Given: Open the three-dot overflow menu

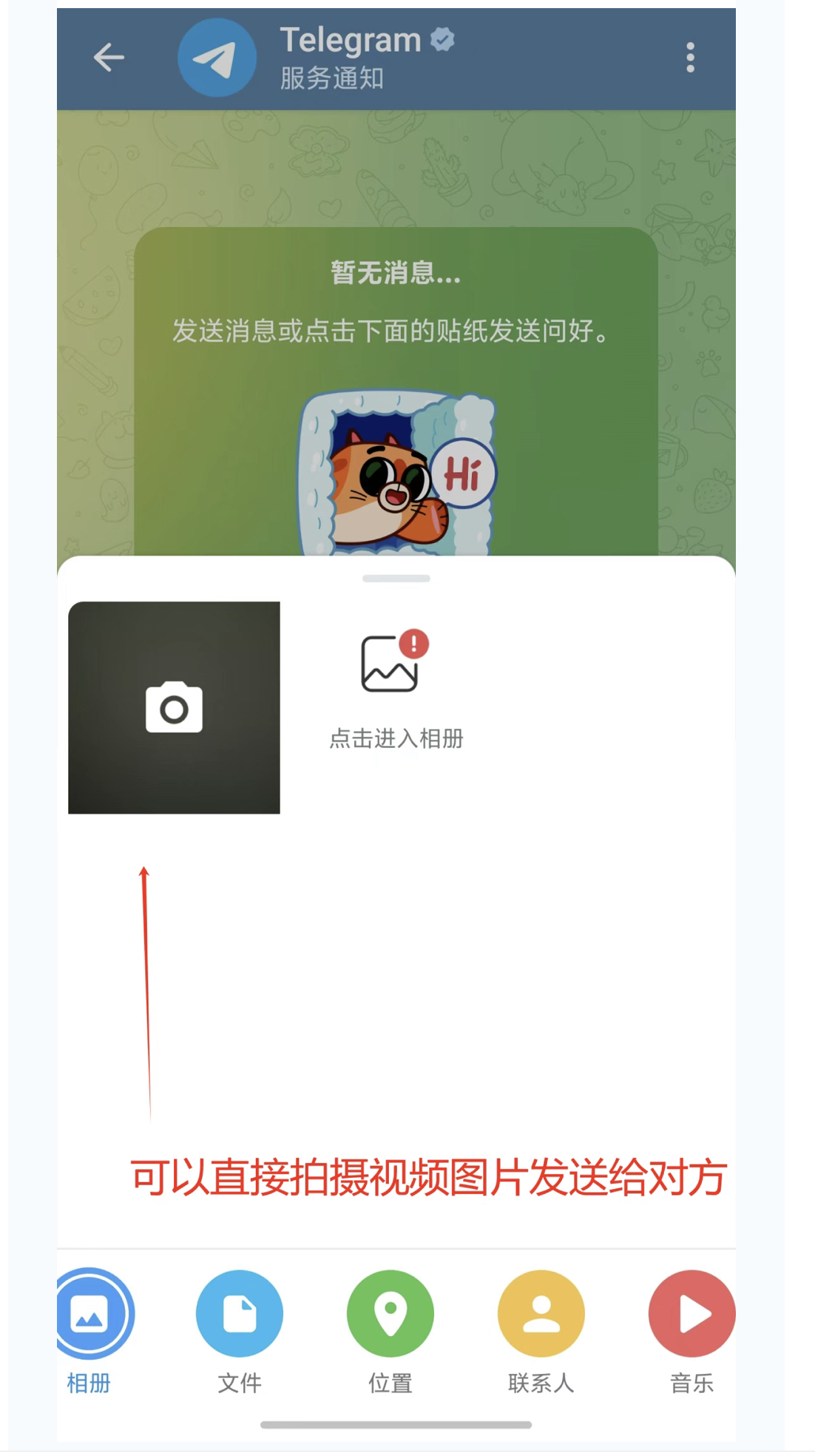Looking at the screenshot, I should [689, 58].
